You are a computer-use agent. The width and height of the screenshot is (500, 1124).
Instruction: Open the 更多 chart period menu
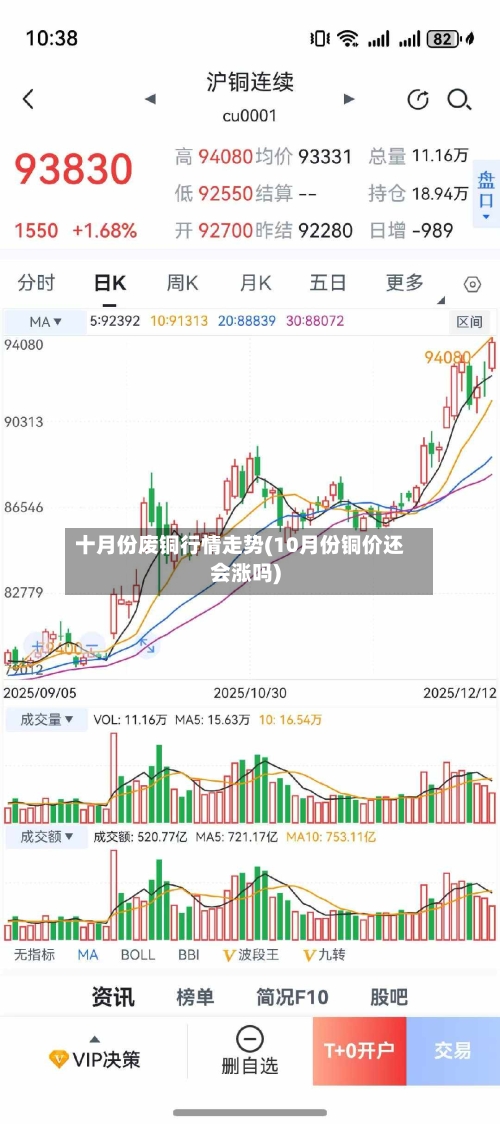pyautogui.click(x=405, y=282)
